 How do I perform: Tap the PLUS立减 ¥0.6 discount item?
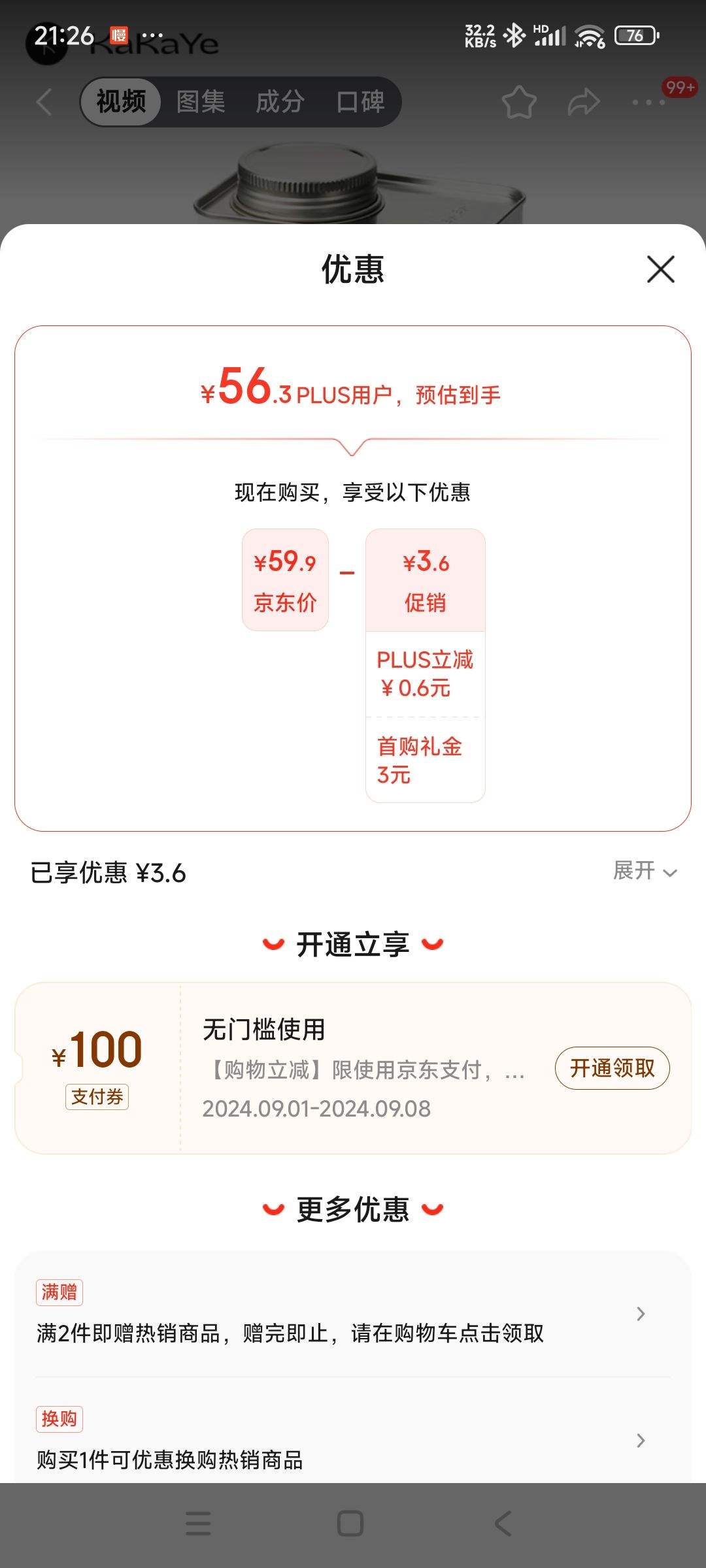click(x=425, y=673)
